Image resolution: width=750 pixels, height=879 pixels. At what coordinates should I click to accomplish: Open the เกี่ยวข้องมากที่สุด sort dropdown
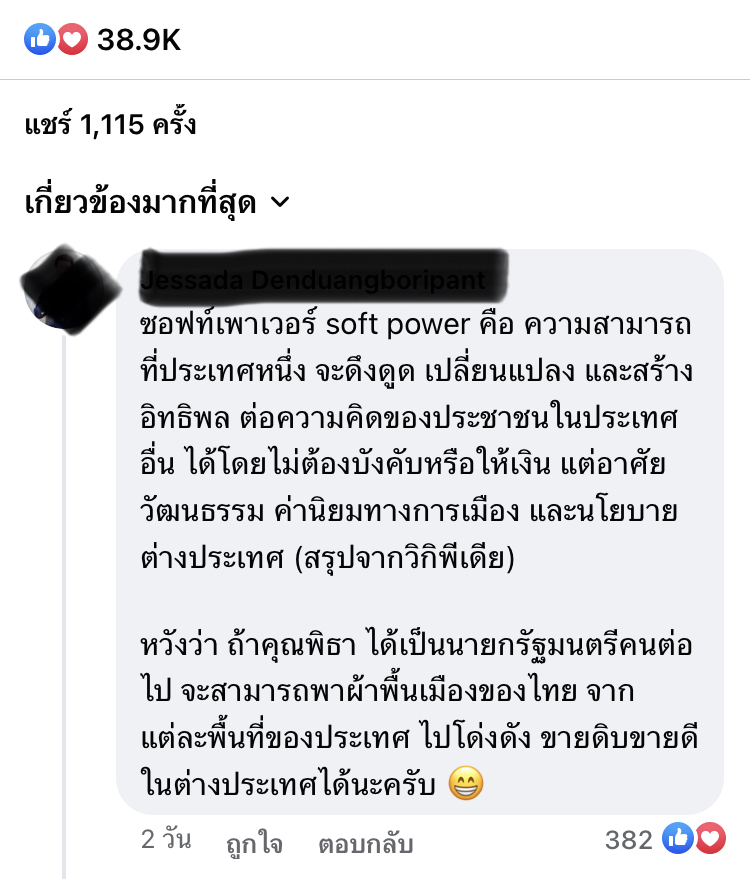tap(157, 203)
